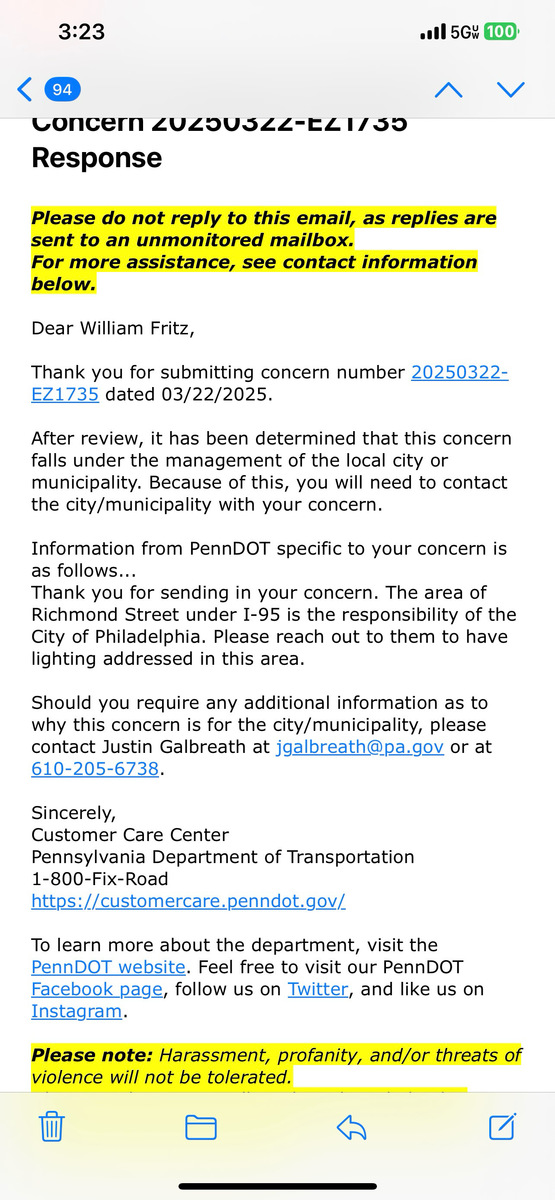Screen dimensions: 555x1200
Task: Jump to the previous message arrow
Action: click(x=449, y=90)
